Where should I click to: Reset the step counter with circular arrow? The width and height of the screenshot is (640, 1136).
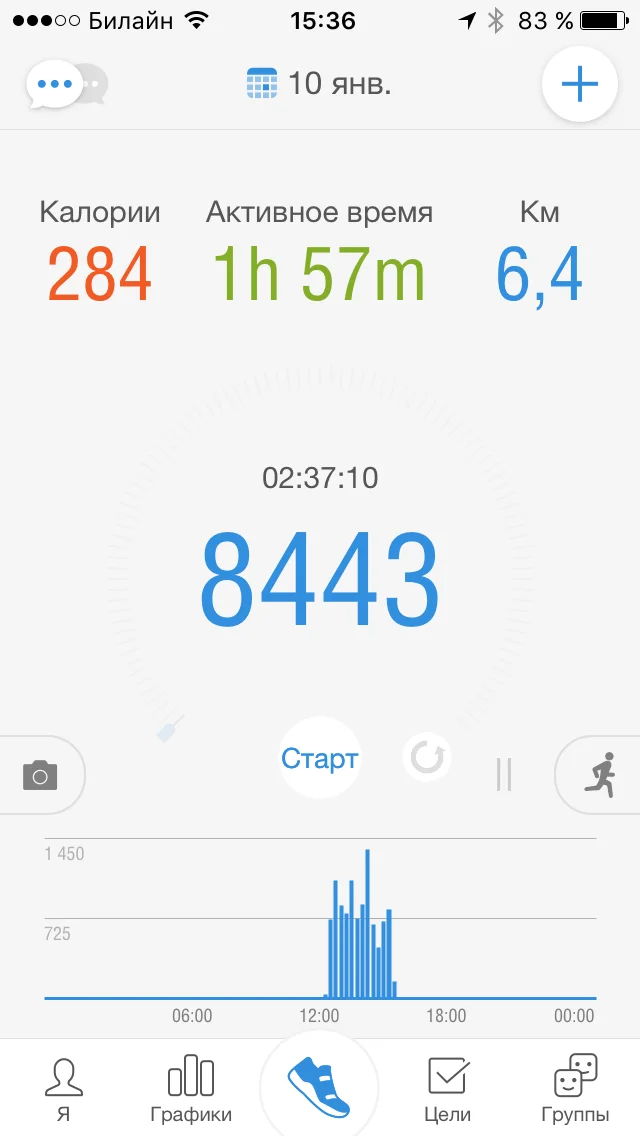coord(427,757)
